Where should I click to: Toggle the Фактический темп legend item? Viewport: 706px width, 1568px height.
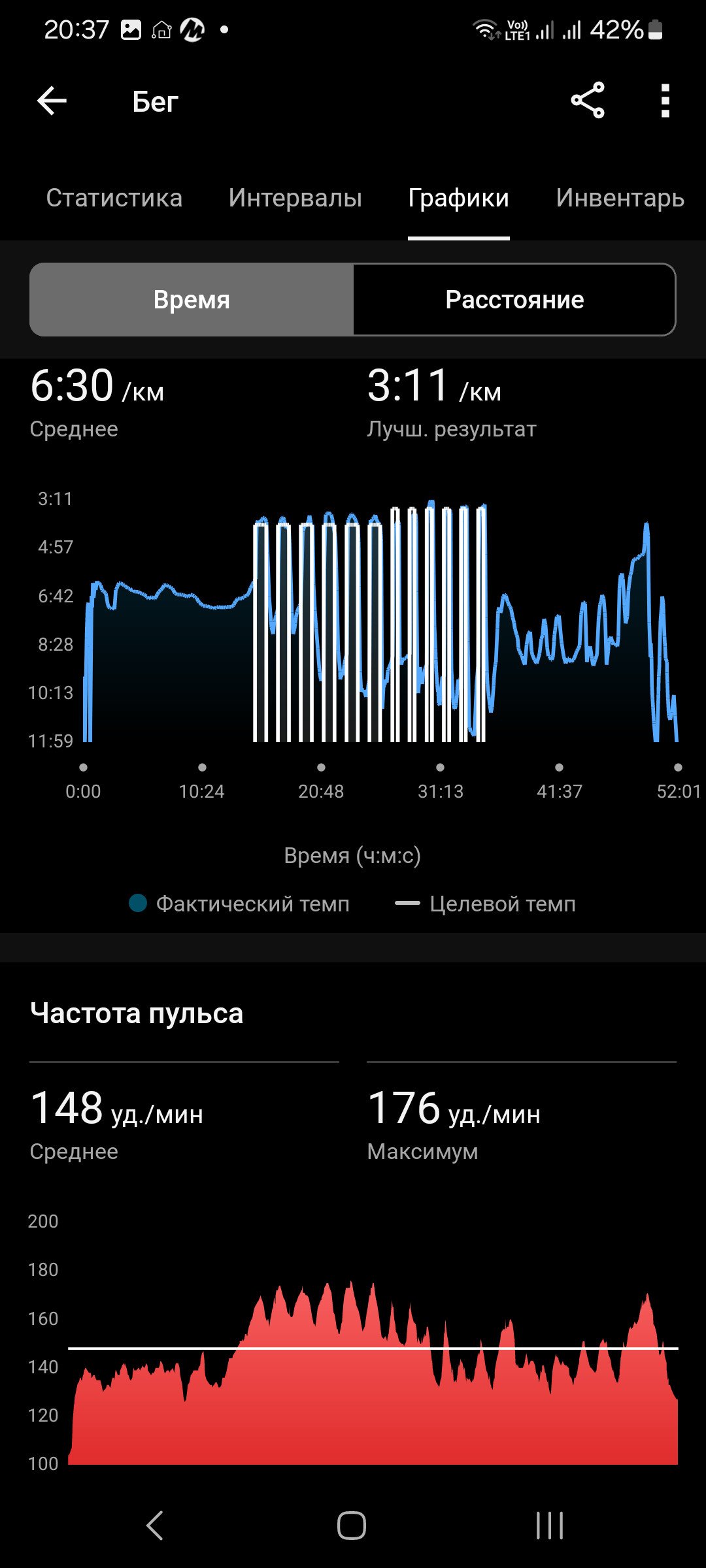239,904
